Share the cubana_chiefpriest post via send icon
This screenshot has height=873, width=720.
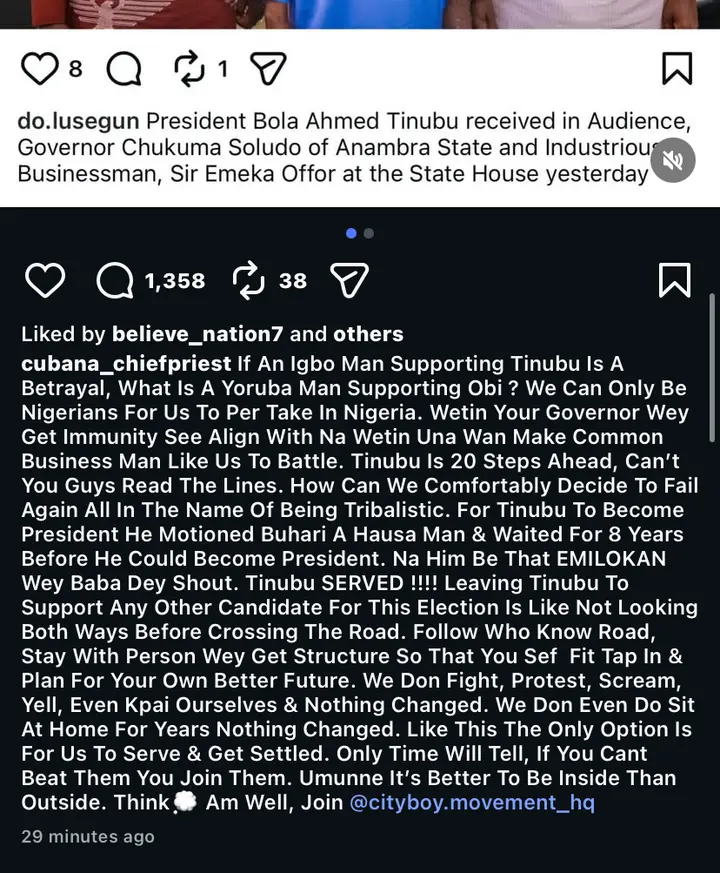click(x=349, y=281)
